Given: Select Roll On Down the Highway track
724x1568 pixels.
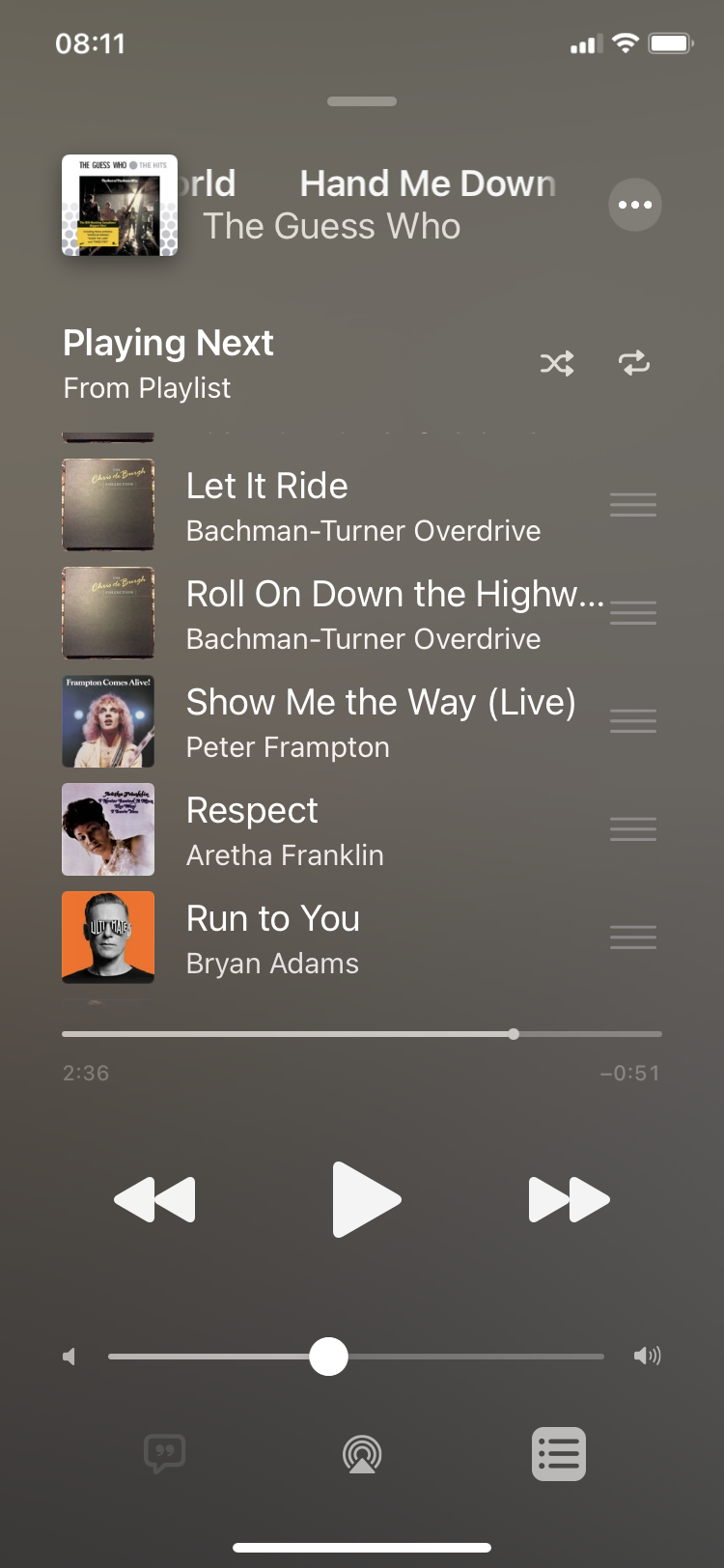Looking at the screenshot, I should pos(363,614).
